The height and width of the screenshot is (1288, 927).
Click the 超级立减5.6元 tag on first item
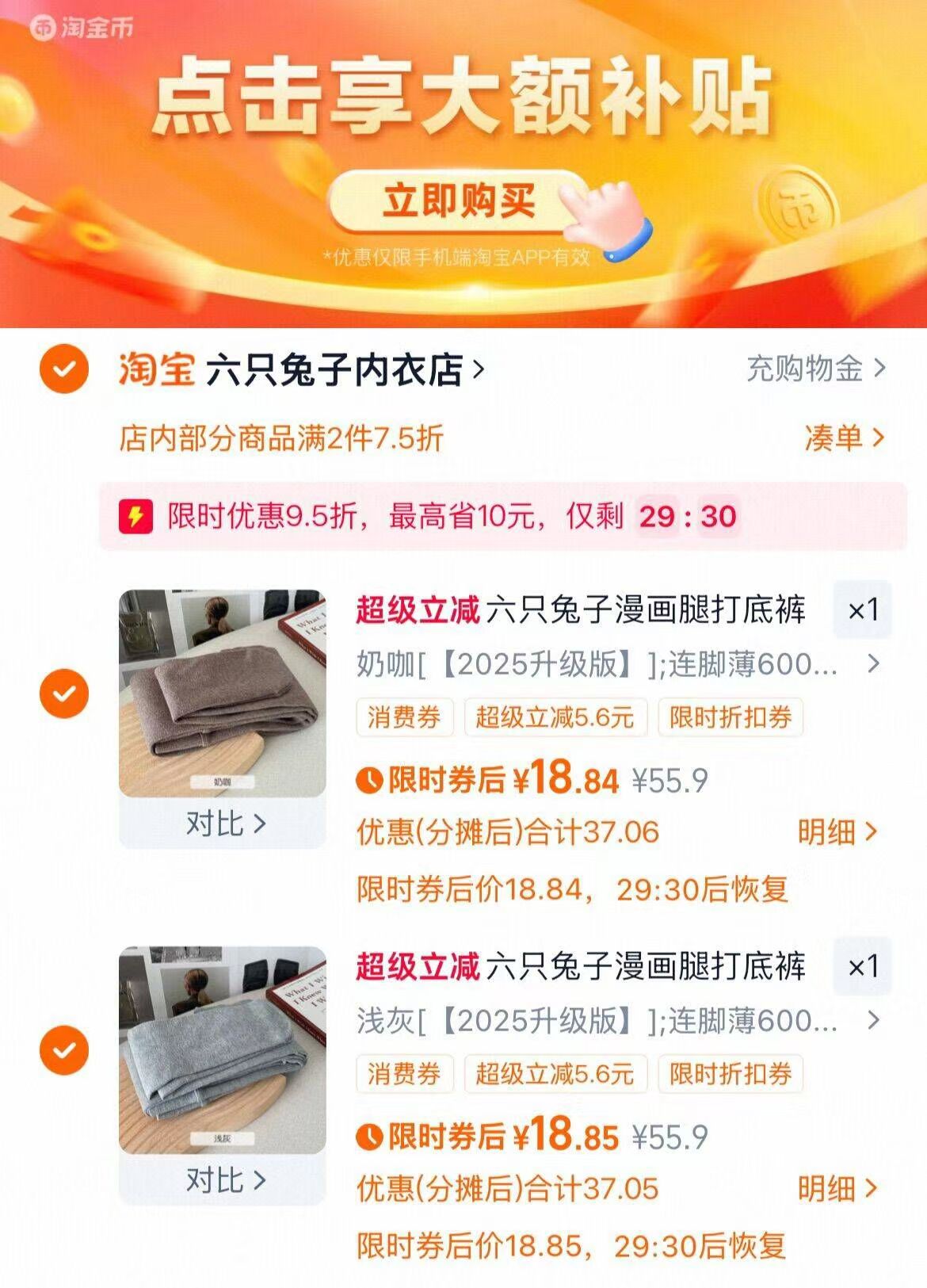[x=555, y=716]
